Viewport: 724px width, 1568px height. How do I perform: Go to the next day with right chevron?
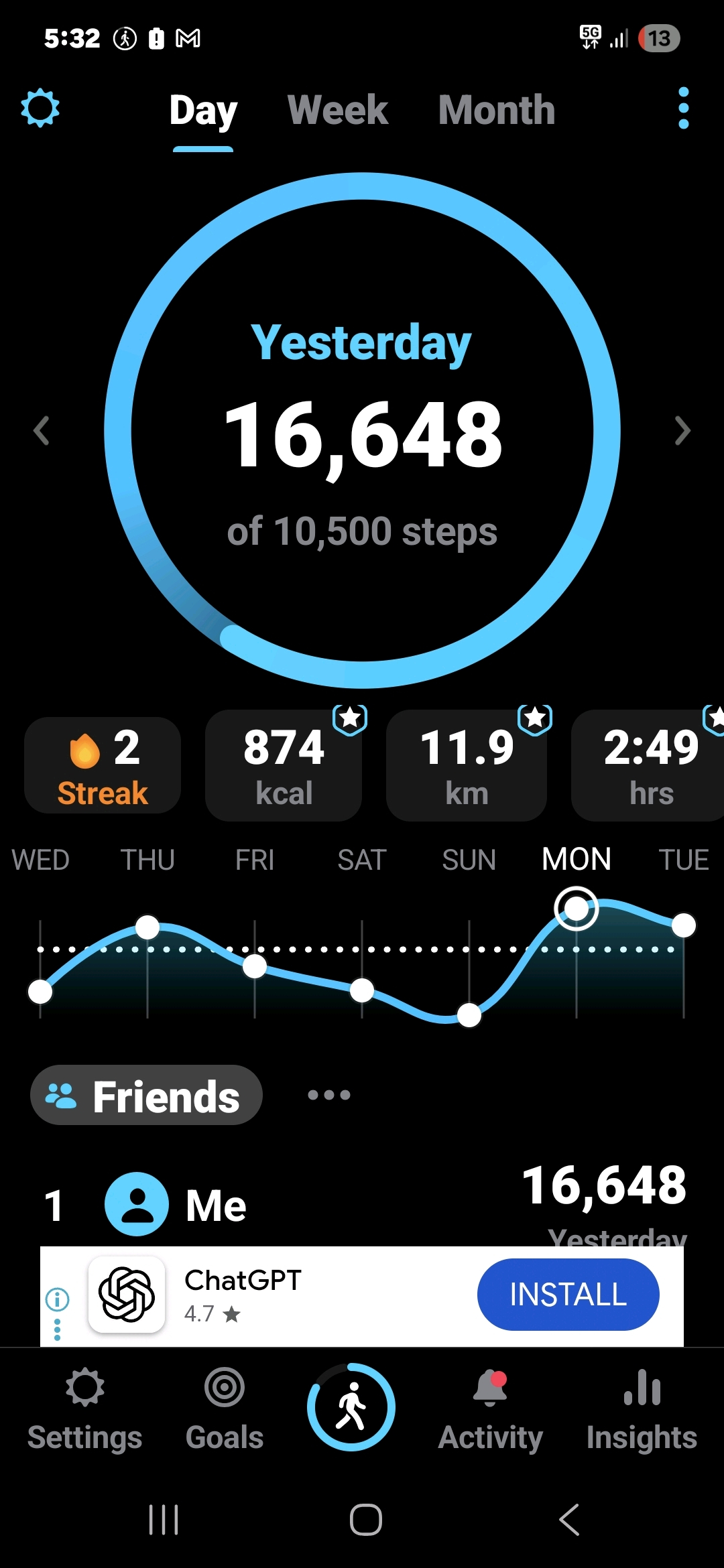tap(682, 430)
